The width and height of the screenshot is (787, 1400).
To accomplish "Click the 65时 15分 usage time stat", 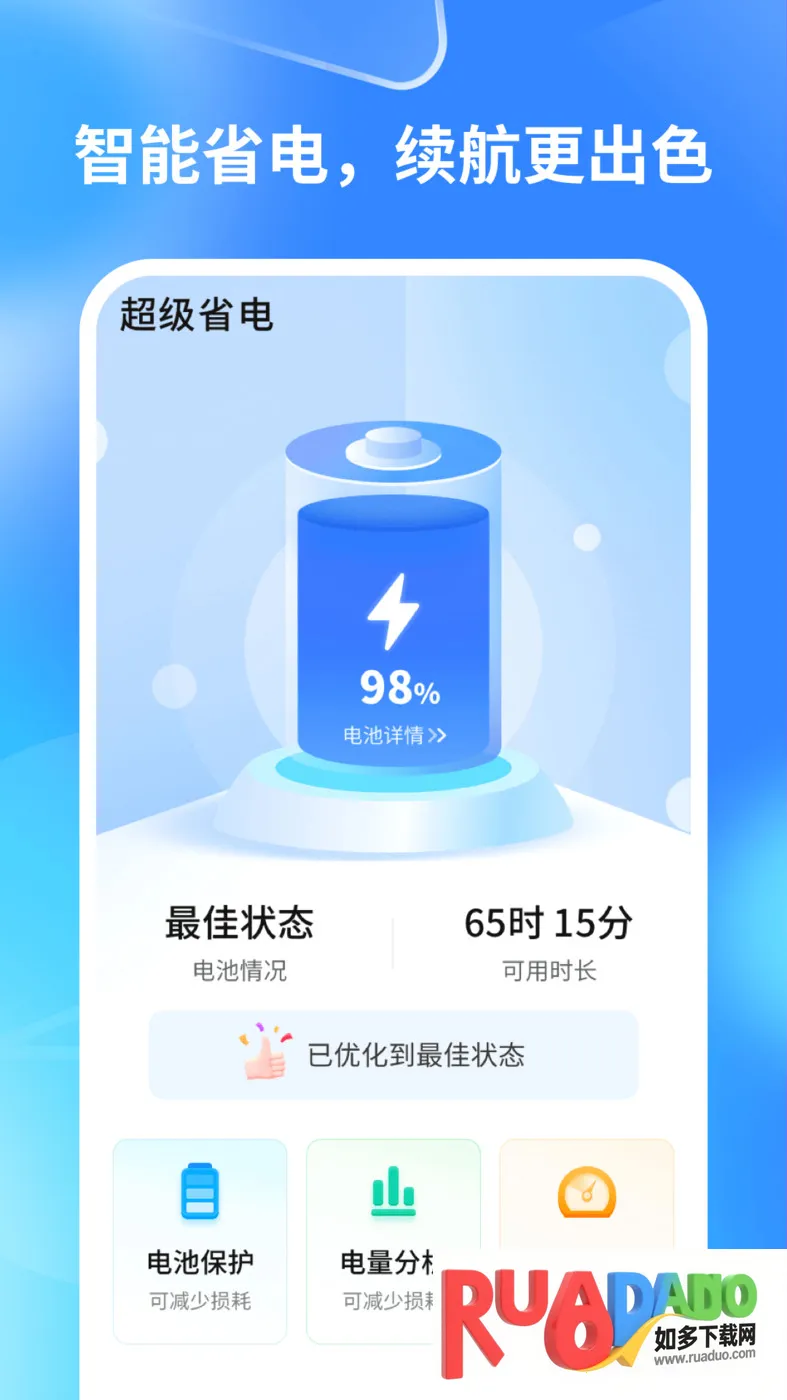I will click(x=548, y=923).
